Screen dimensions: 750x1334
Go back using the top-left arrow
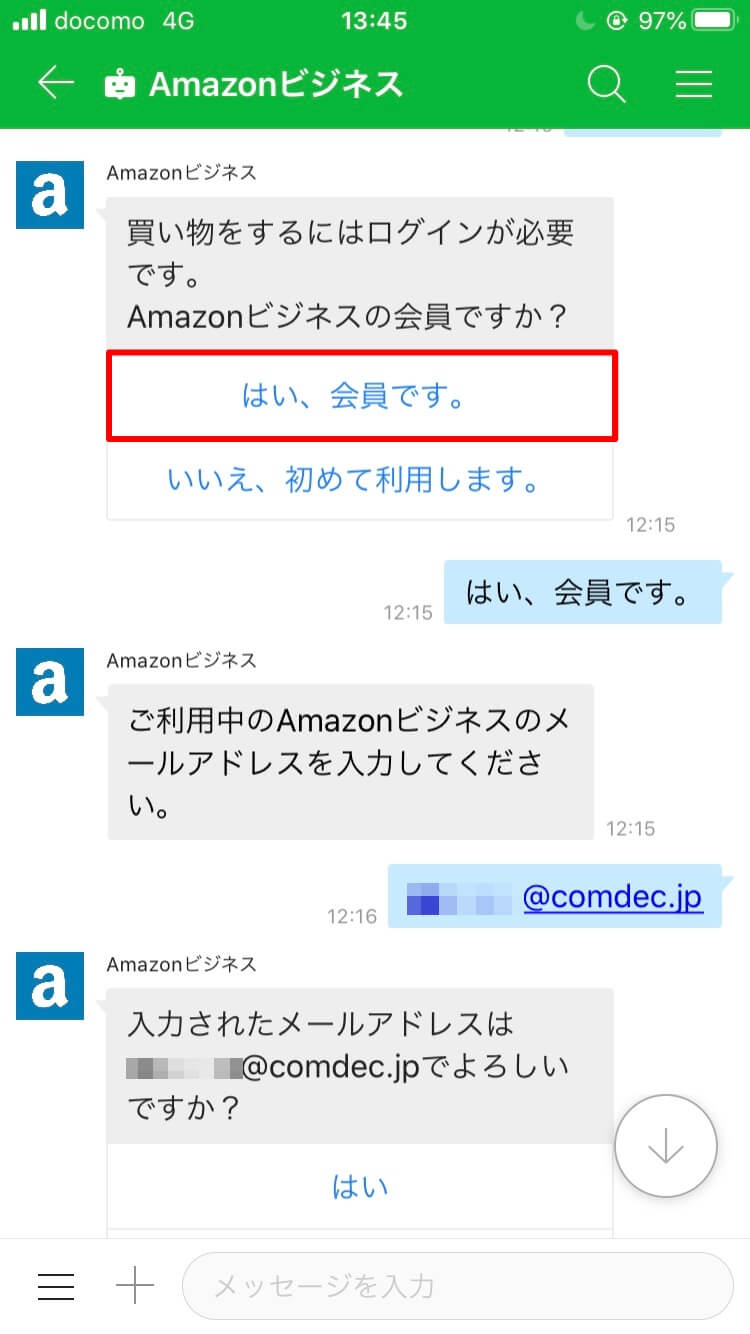point(56,84)
